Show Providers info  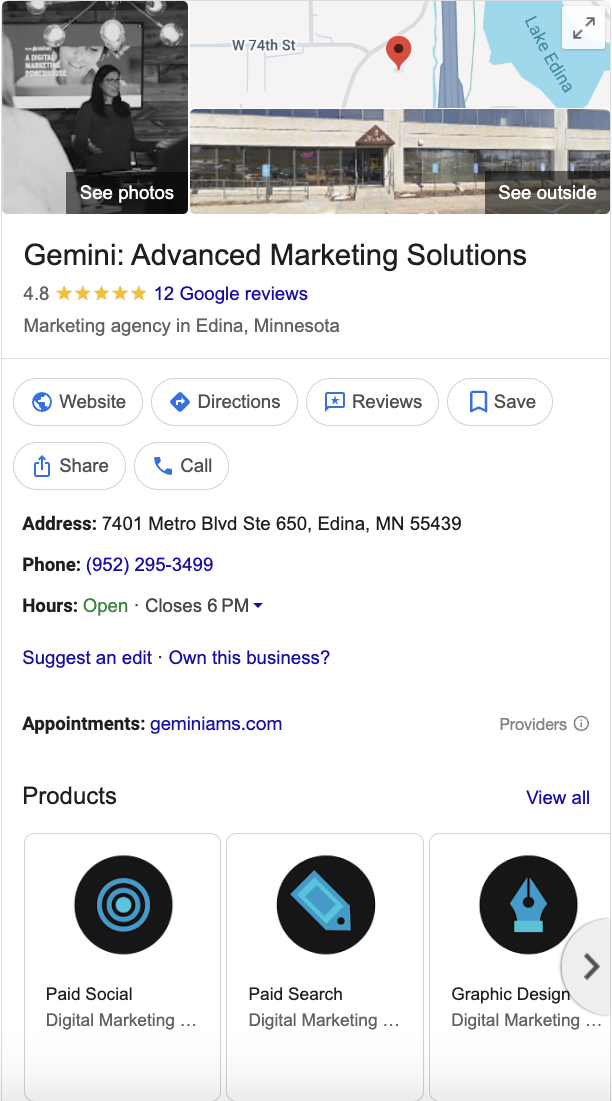tap(544, 724)
